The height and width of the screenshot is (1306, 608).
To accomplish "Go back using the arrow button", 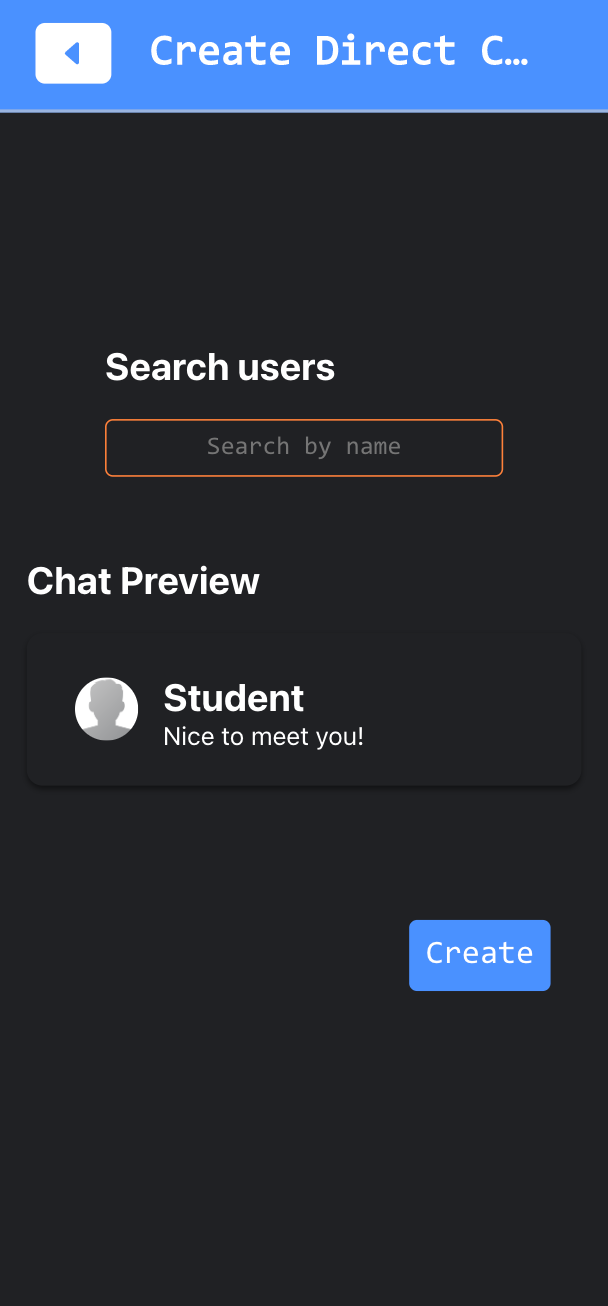I will coord(73,53).
